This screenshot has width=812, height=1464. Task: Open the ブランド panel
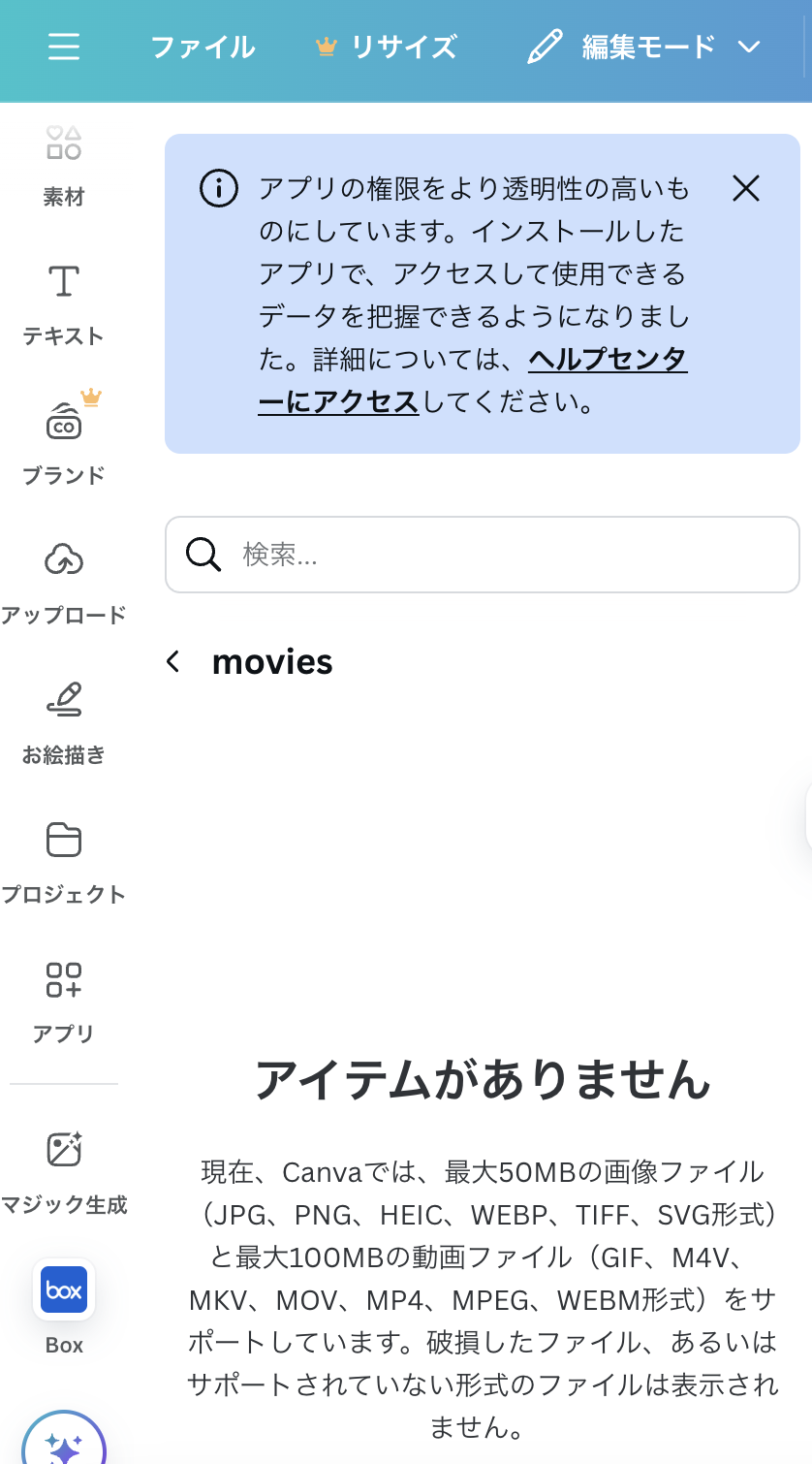[64, 439]
